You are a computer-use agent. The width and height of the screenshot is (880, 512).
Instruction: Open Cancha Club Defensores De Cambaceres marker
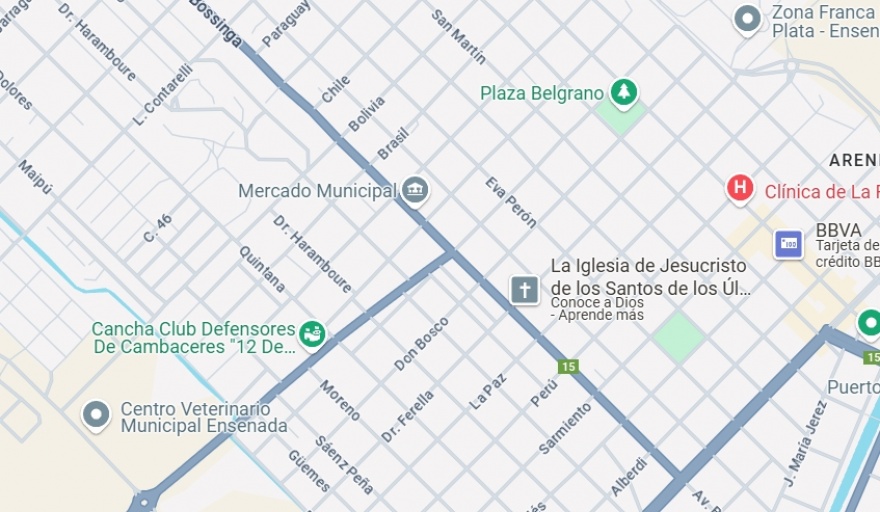click(x=312, y=334)
